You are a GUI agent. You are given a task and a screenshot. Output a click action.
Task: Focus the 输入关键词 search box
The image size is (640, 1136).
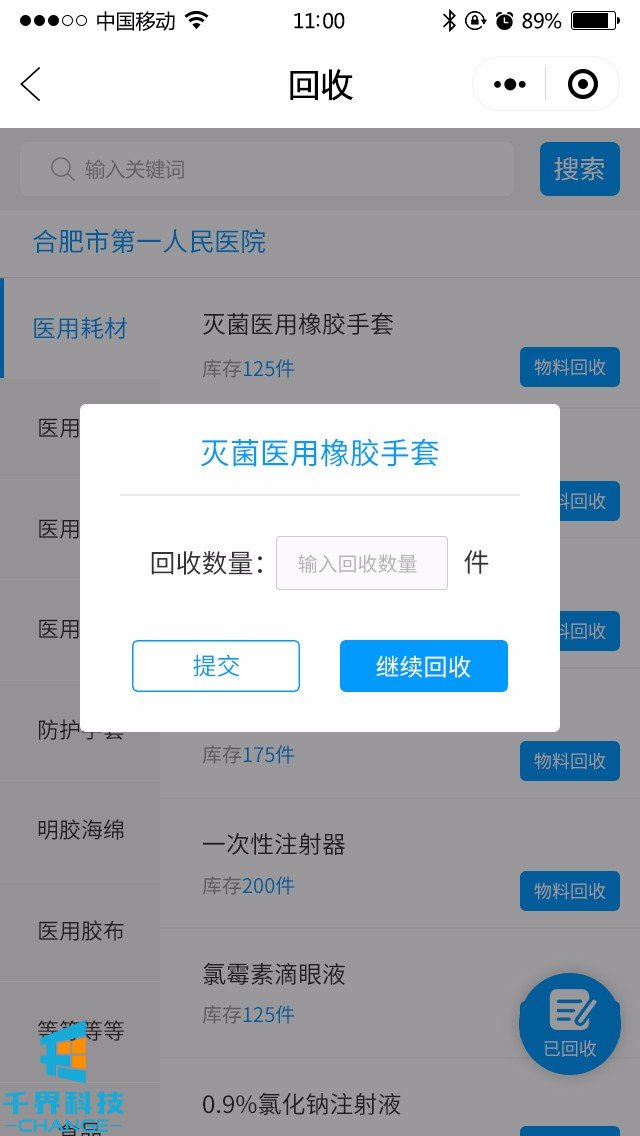pos(267,169)
